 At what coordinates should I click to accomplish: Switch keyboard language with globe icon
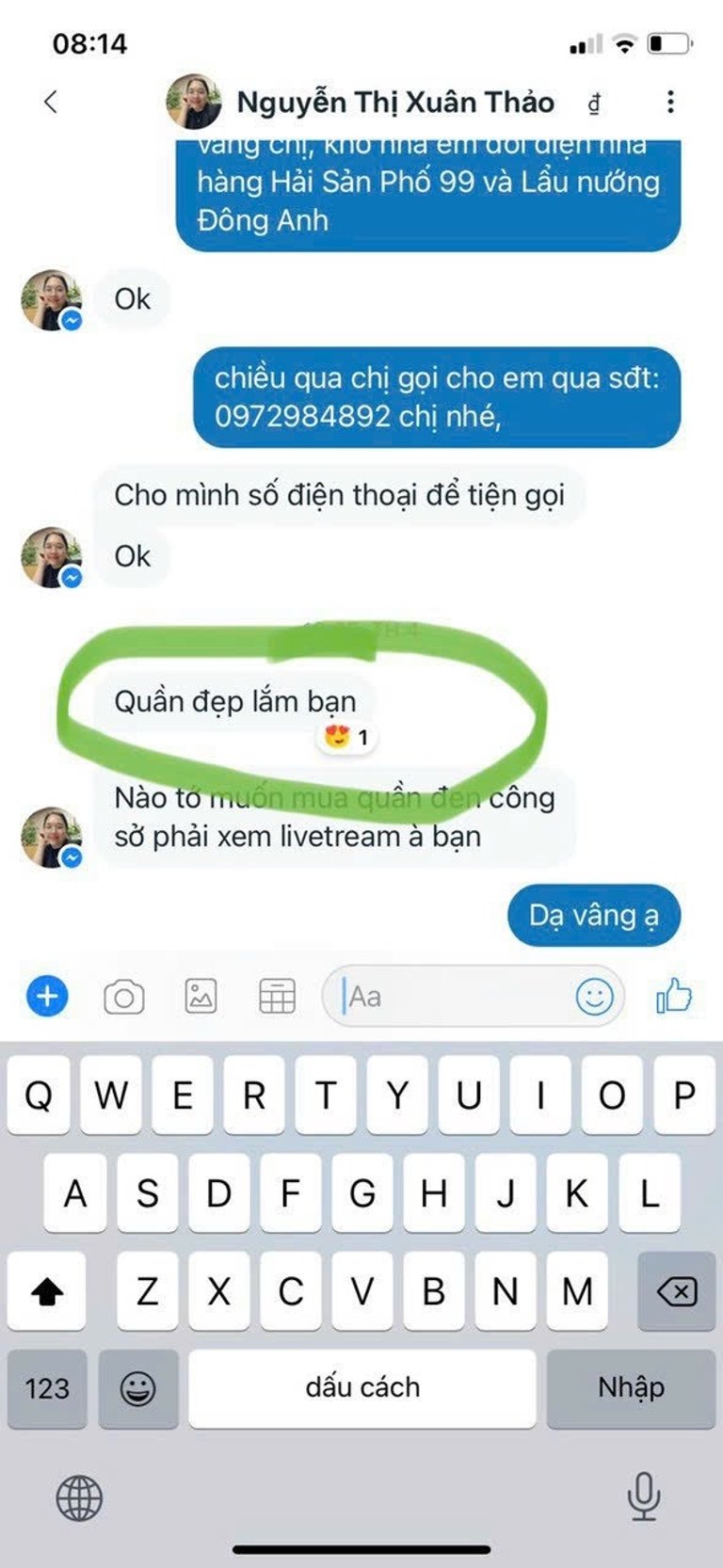pyautogui.click(x=79, y=1497)
